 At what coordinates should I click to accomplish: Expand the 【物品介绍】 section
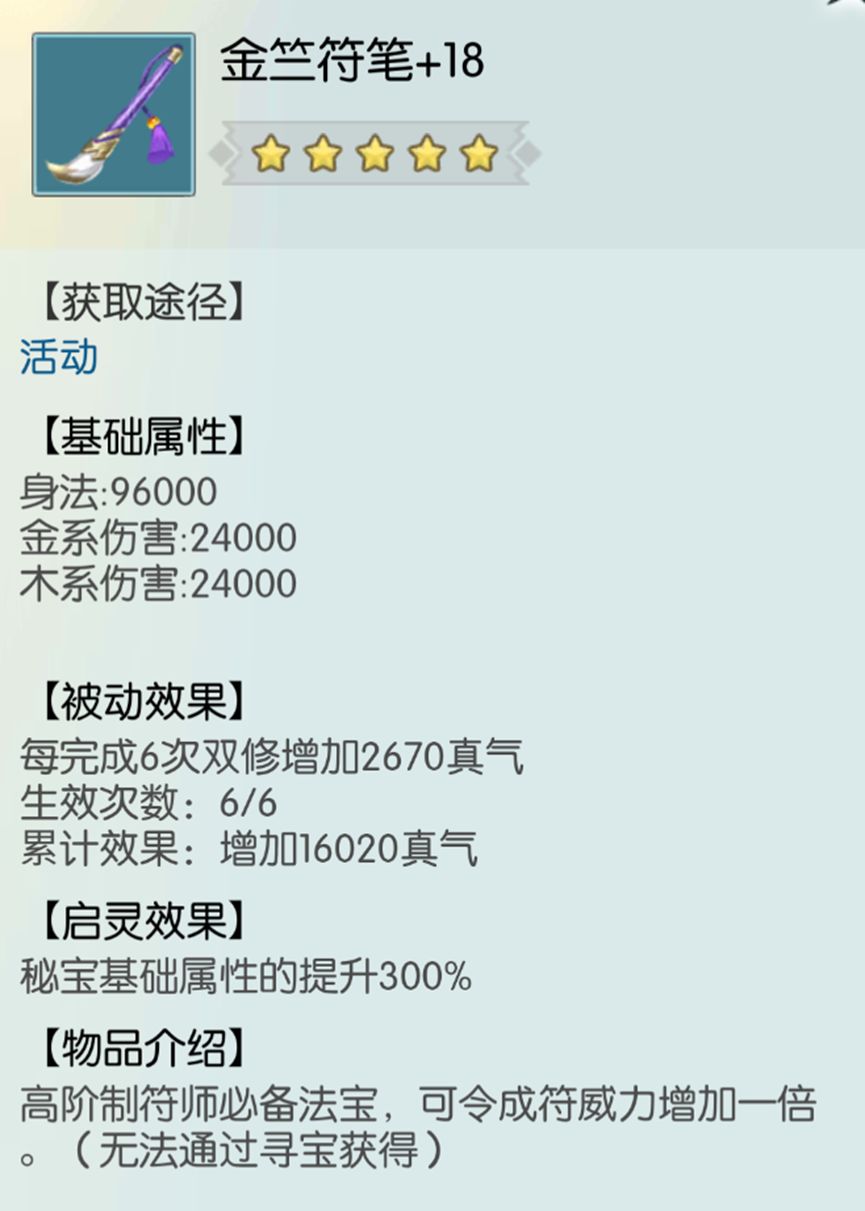tap(140, 1051)
